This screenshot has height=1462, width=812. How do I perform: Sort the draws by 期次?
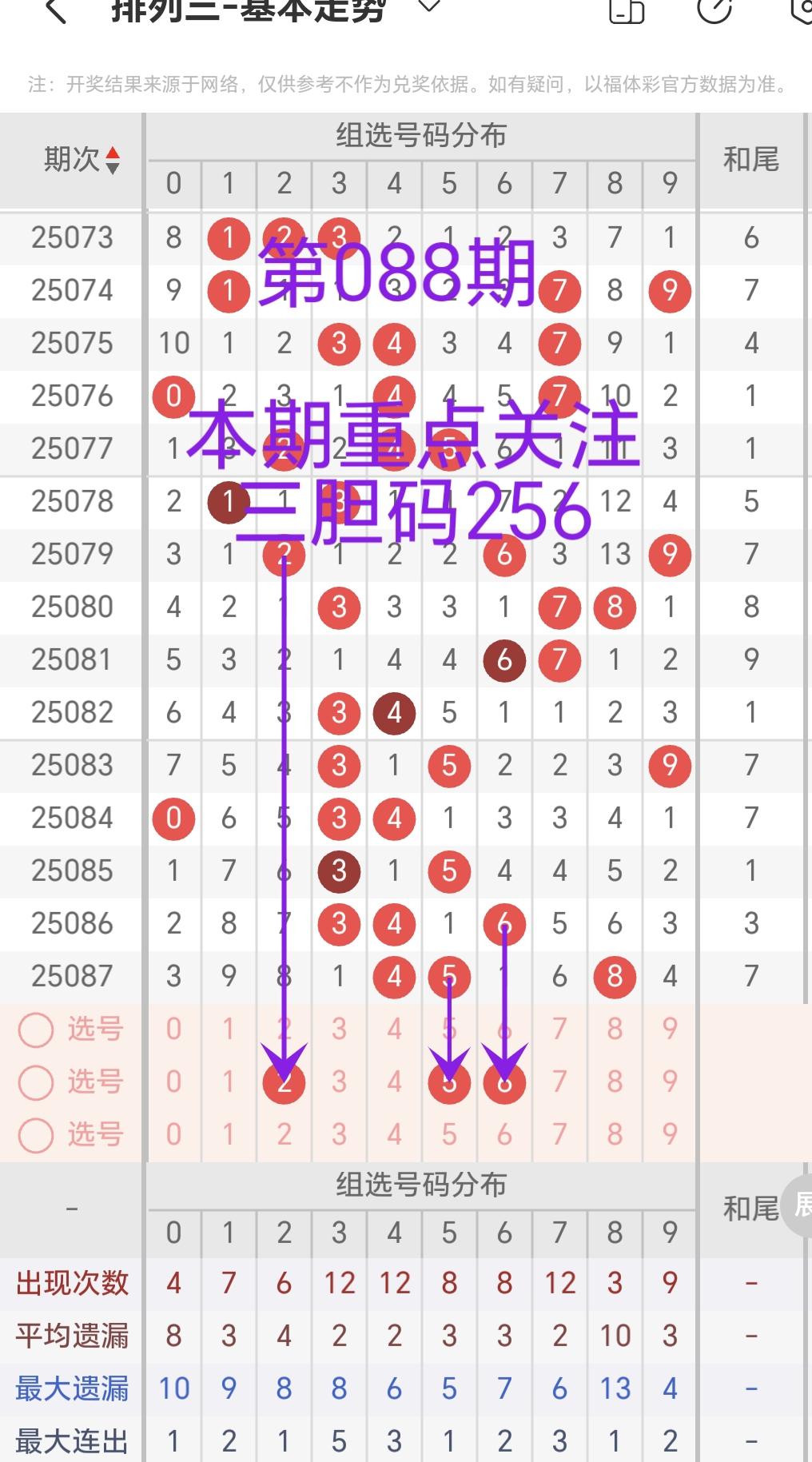(113, 160)
